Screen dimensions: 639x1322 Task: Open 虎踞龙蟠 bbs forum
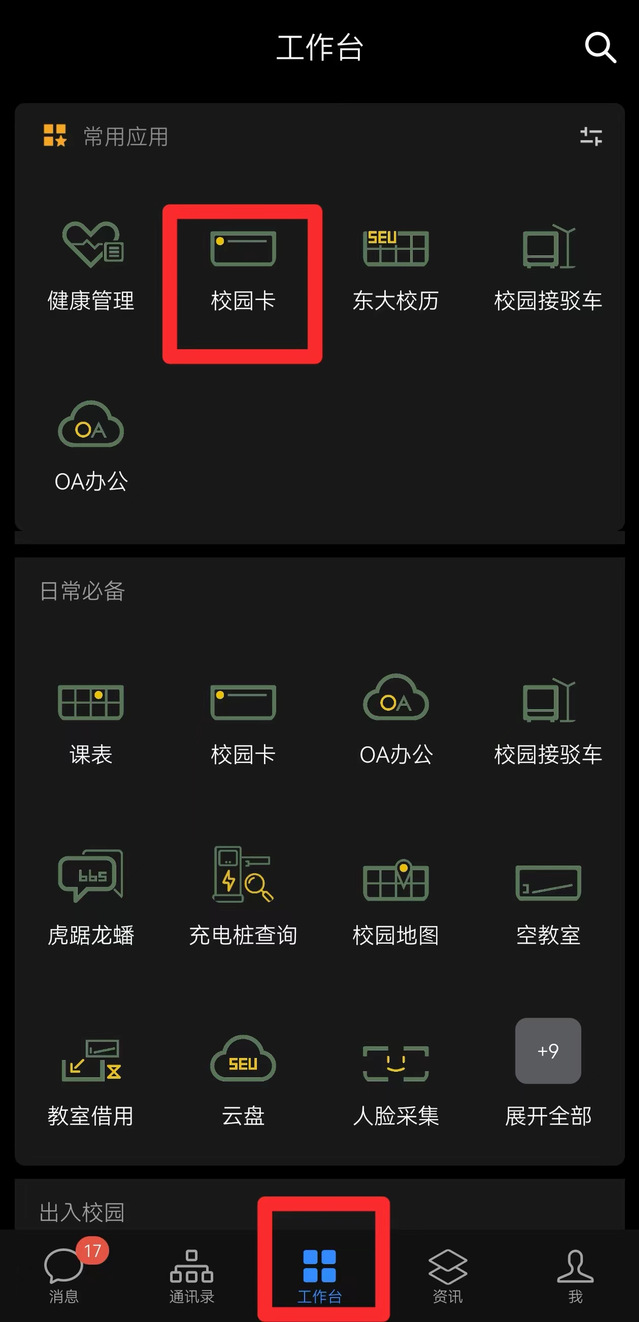click(91, 900)
